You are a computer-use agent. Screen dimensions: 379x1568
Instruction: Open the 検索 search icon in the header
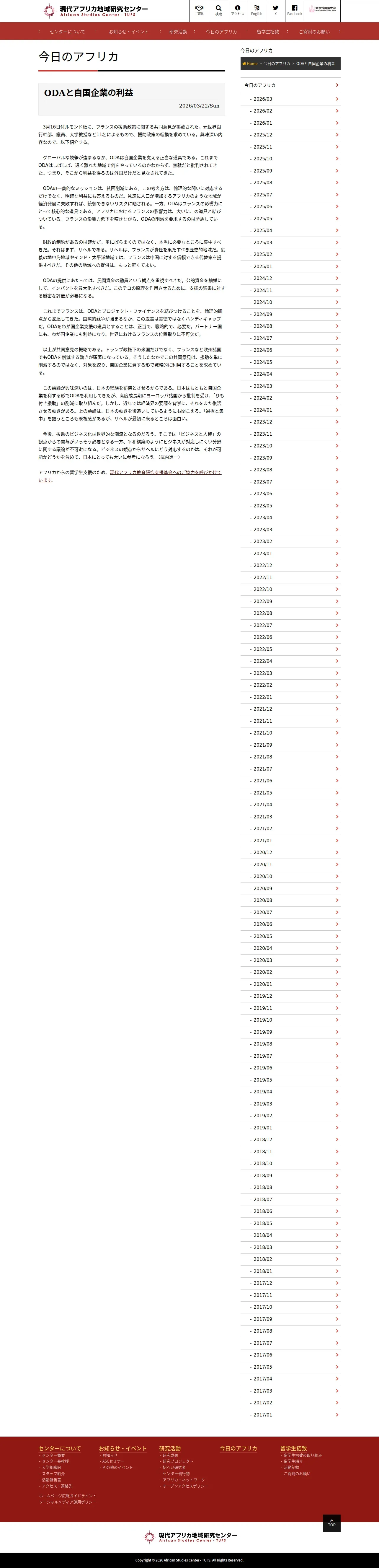point(218,10)
